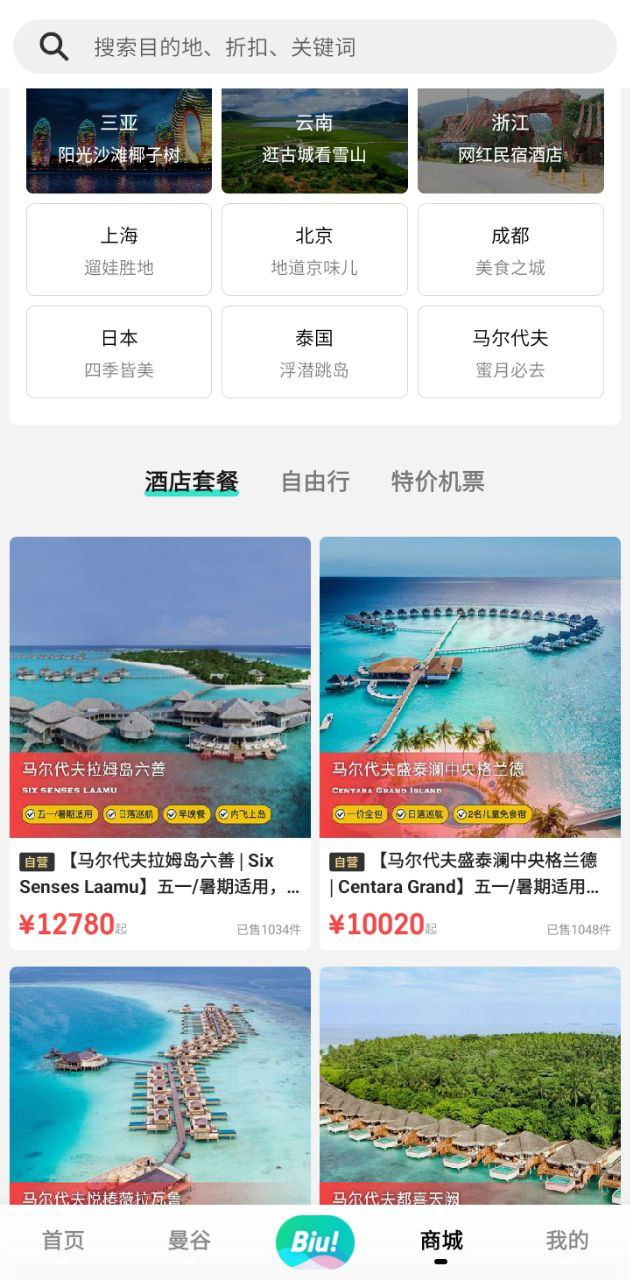
Task: Open the 我的 tab
Action: [567, 1241]
